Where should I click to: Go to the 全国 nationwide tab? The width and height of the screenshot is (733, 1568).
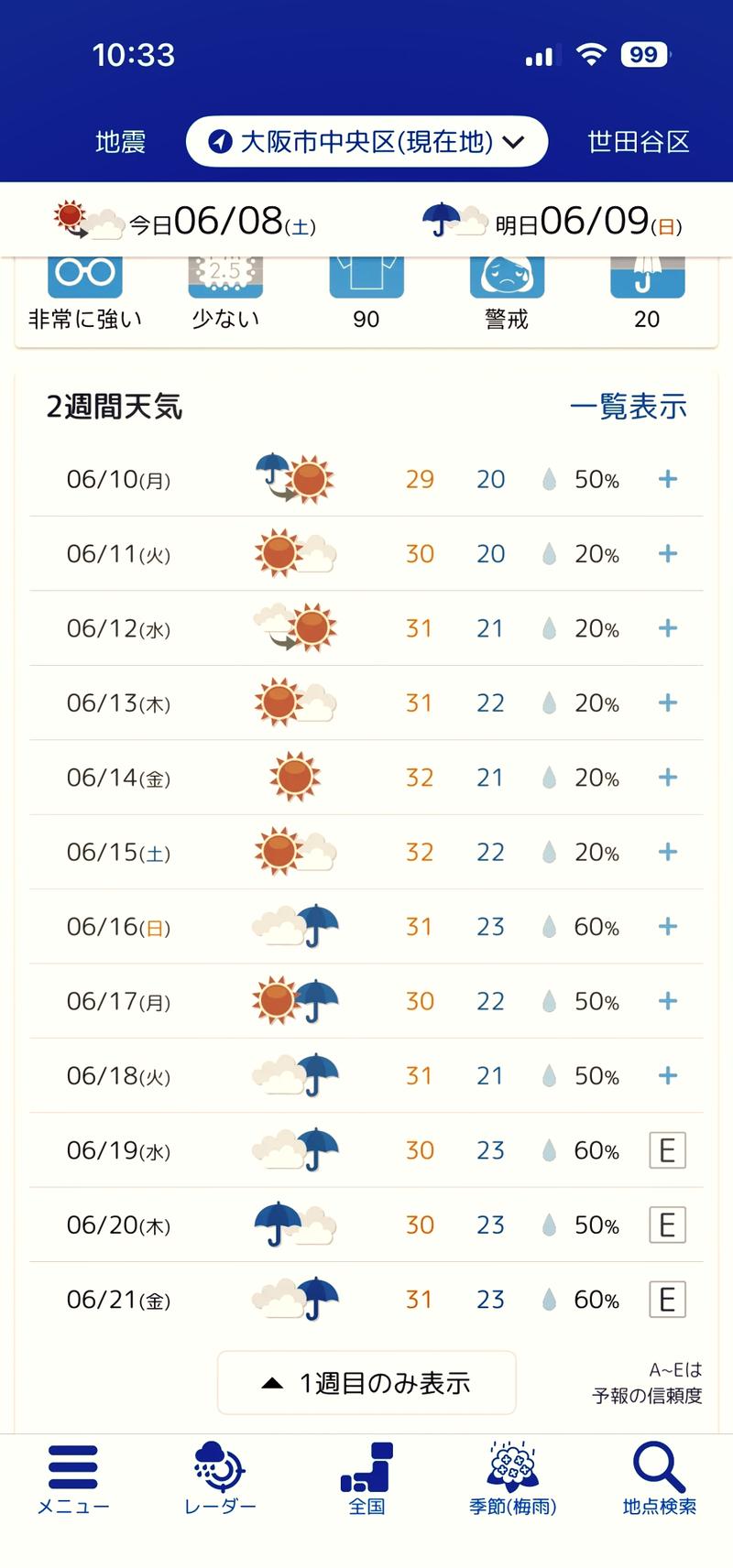coord(366,1479)
